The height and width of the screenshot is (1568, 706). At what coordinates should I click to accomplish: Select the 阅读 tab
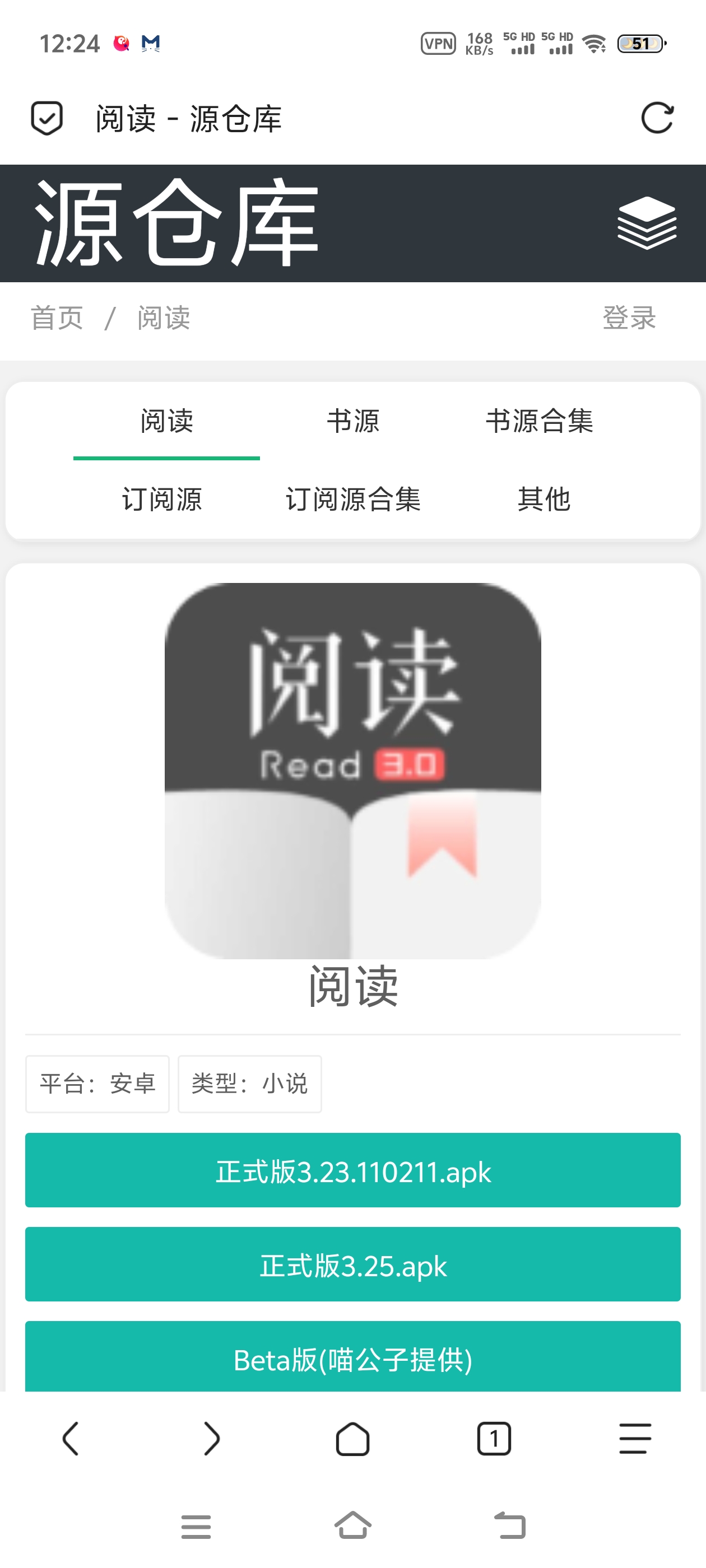pos(166,421)
